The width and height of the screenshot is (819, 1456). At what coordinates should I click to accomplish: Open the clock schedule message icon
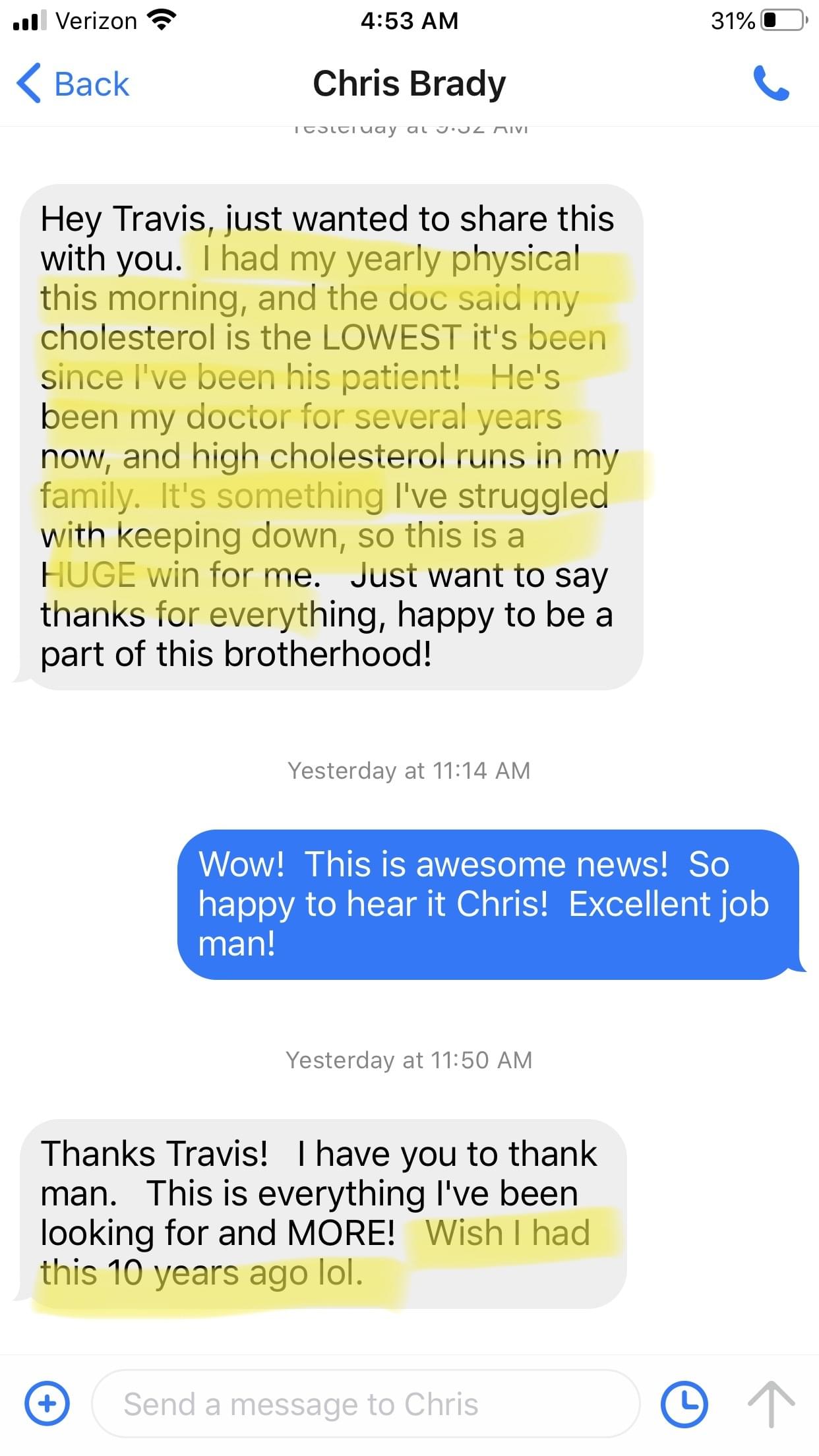pos(684,1404)
